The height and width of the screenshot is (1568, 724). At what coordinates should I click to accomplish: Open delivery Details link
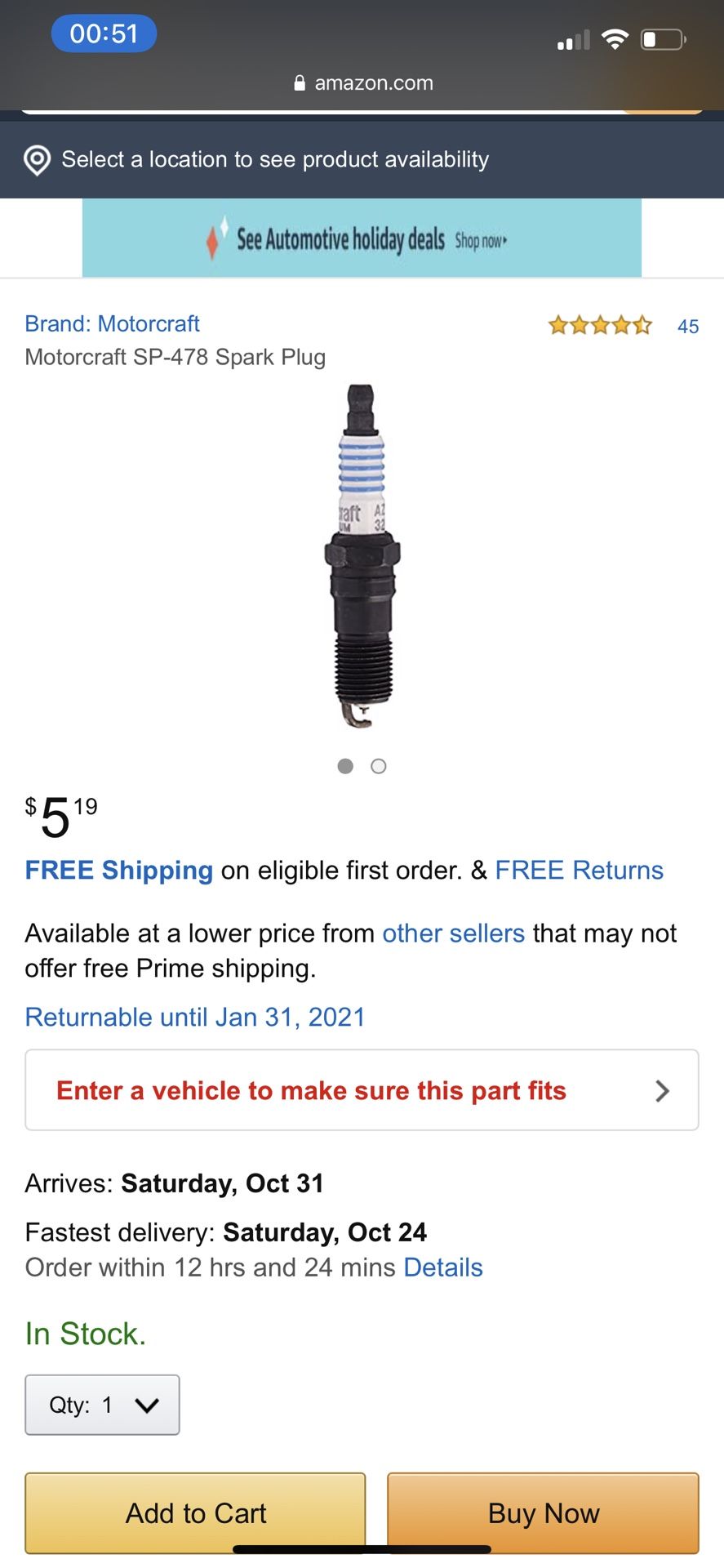point(443,1267)
